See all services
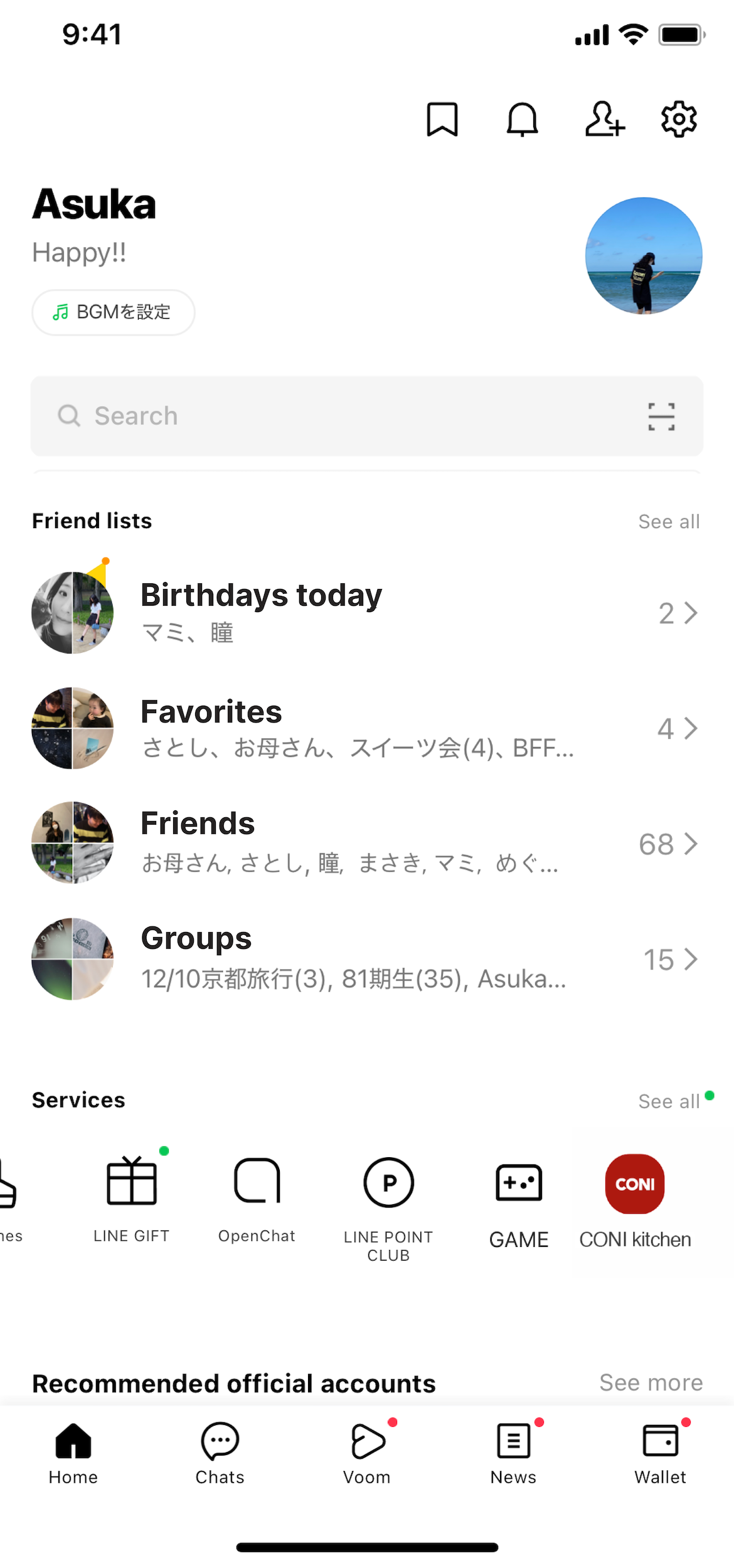This screenshot has width=734, height=1568. (x=669, y=1101)
